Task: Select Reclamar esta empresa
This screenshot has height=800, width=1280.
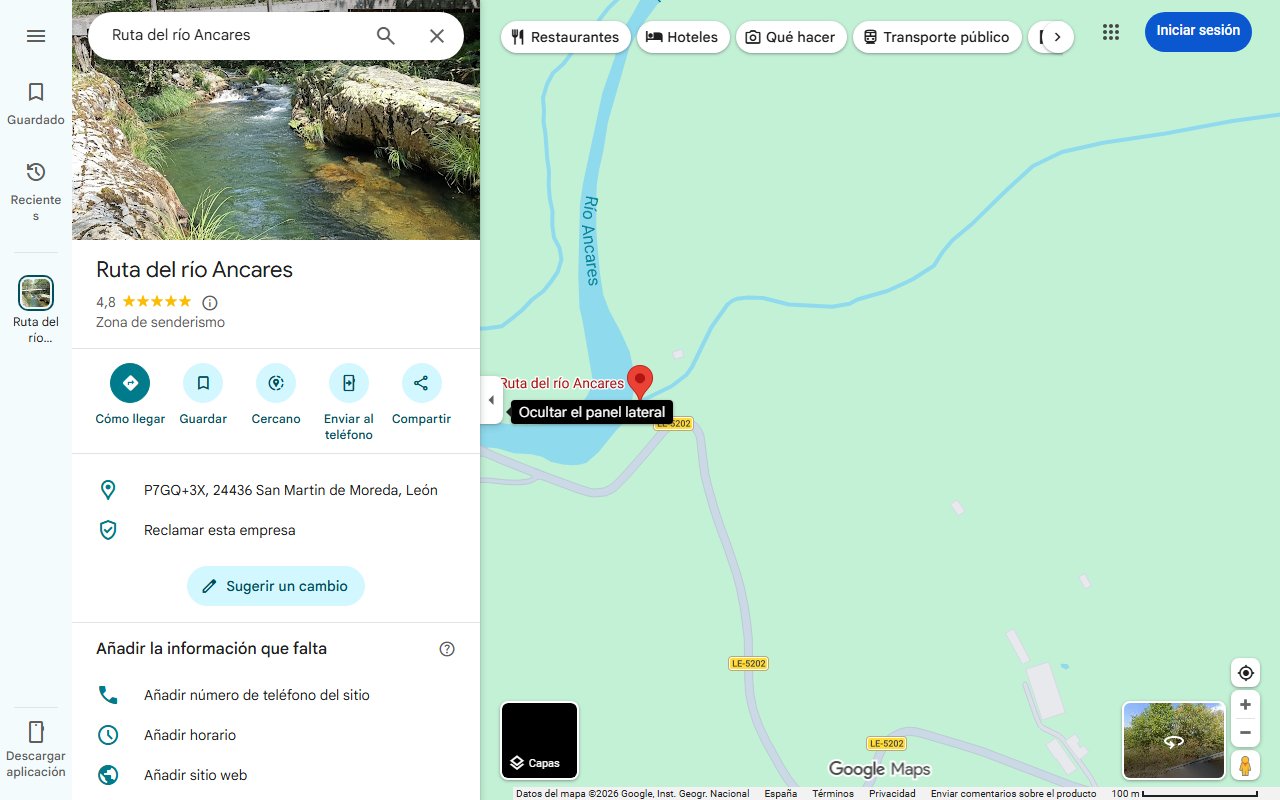Action: [x=220, y=530]
